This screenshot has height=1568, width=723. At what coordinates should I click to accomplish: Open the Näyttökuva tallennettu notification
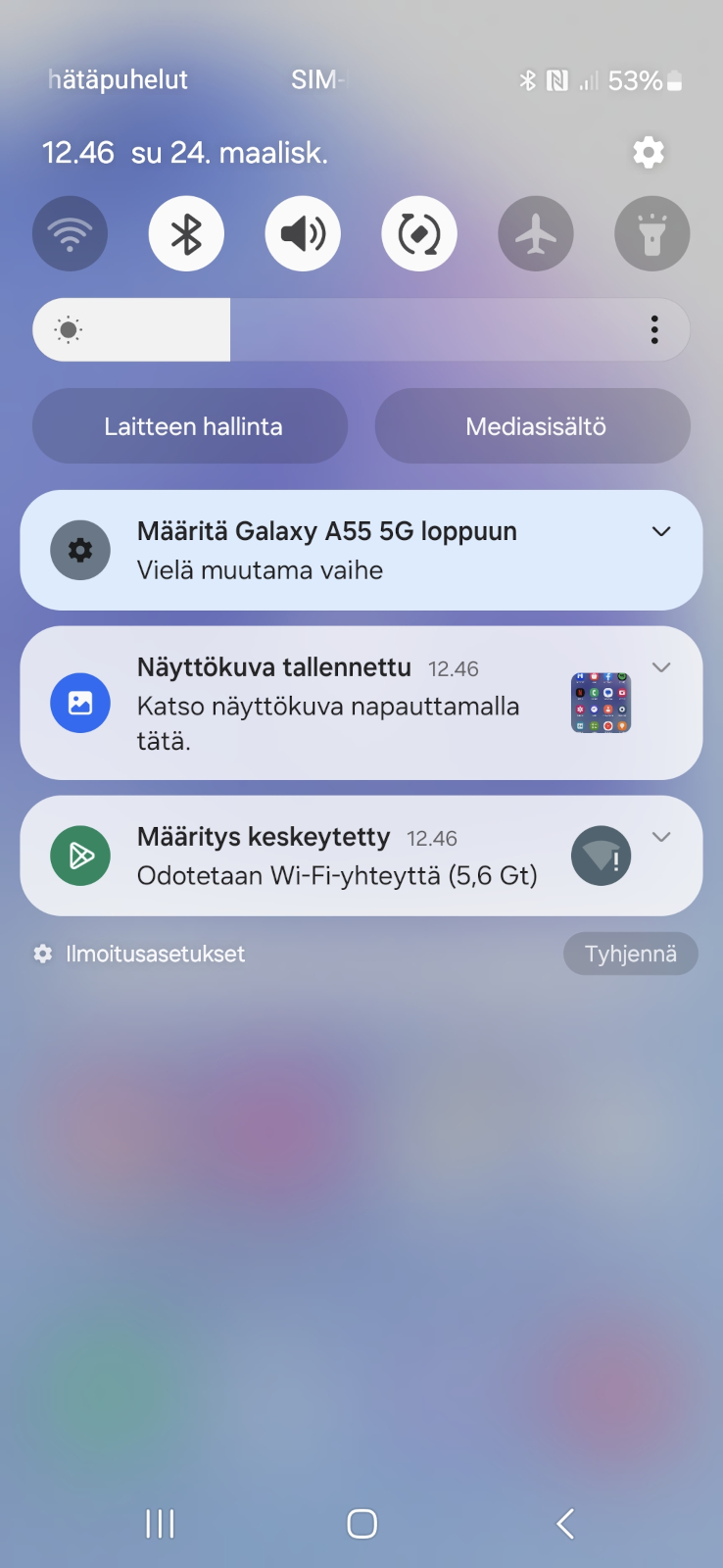[x=361, y=703]
